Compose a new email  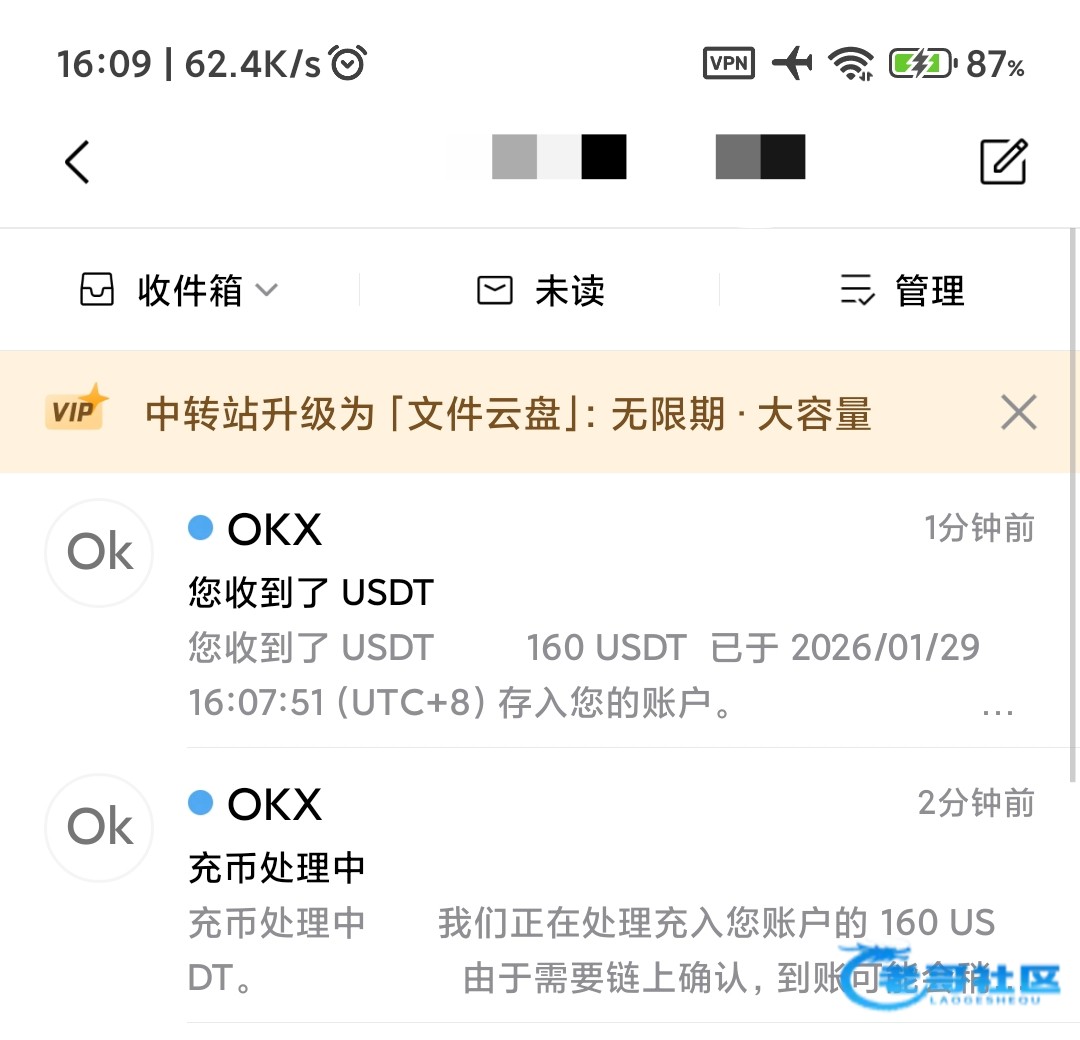[1003, 161]
